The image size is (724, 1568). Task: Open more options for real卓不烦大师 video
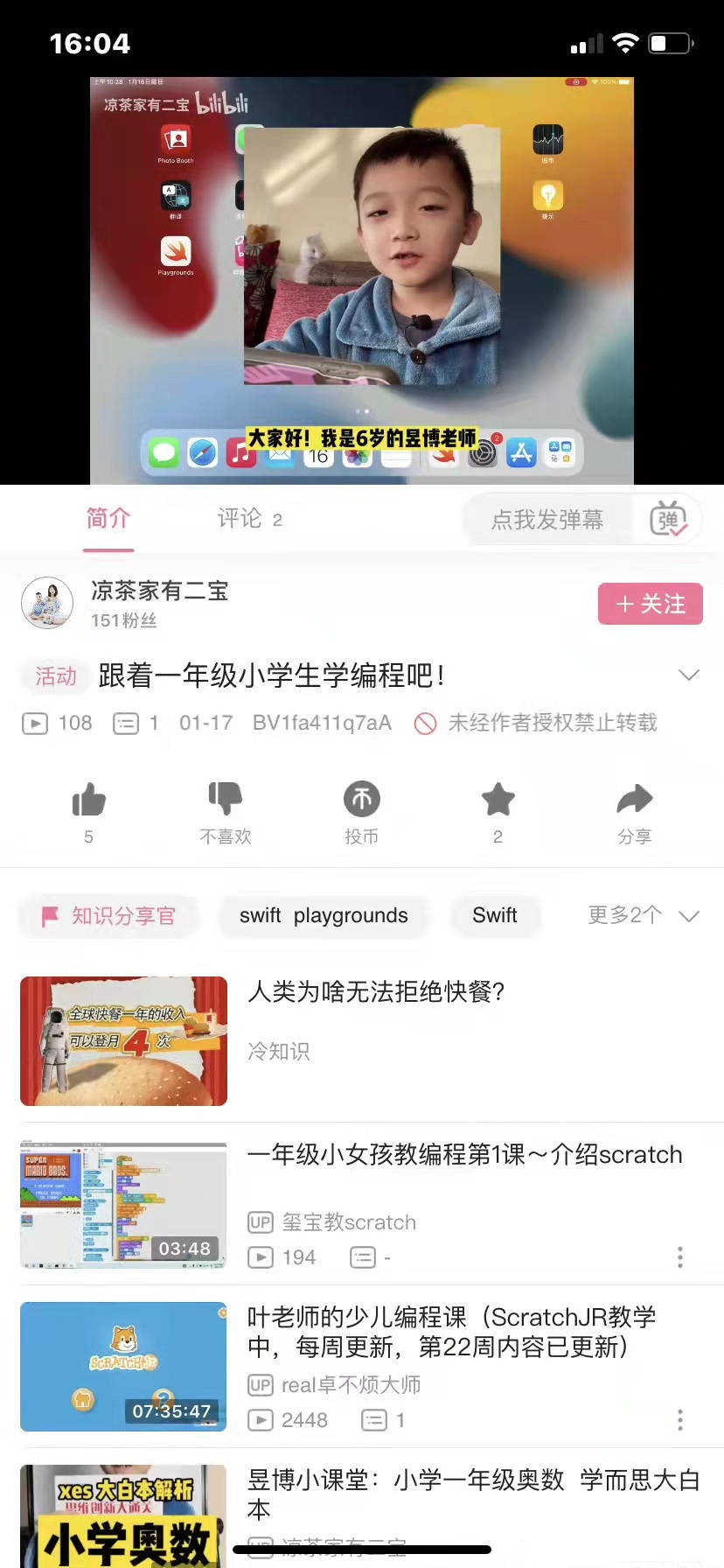click(x=680, y=1419)
